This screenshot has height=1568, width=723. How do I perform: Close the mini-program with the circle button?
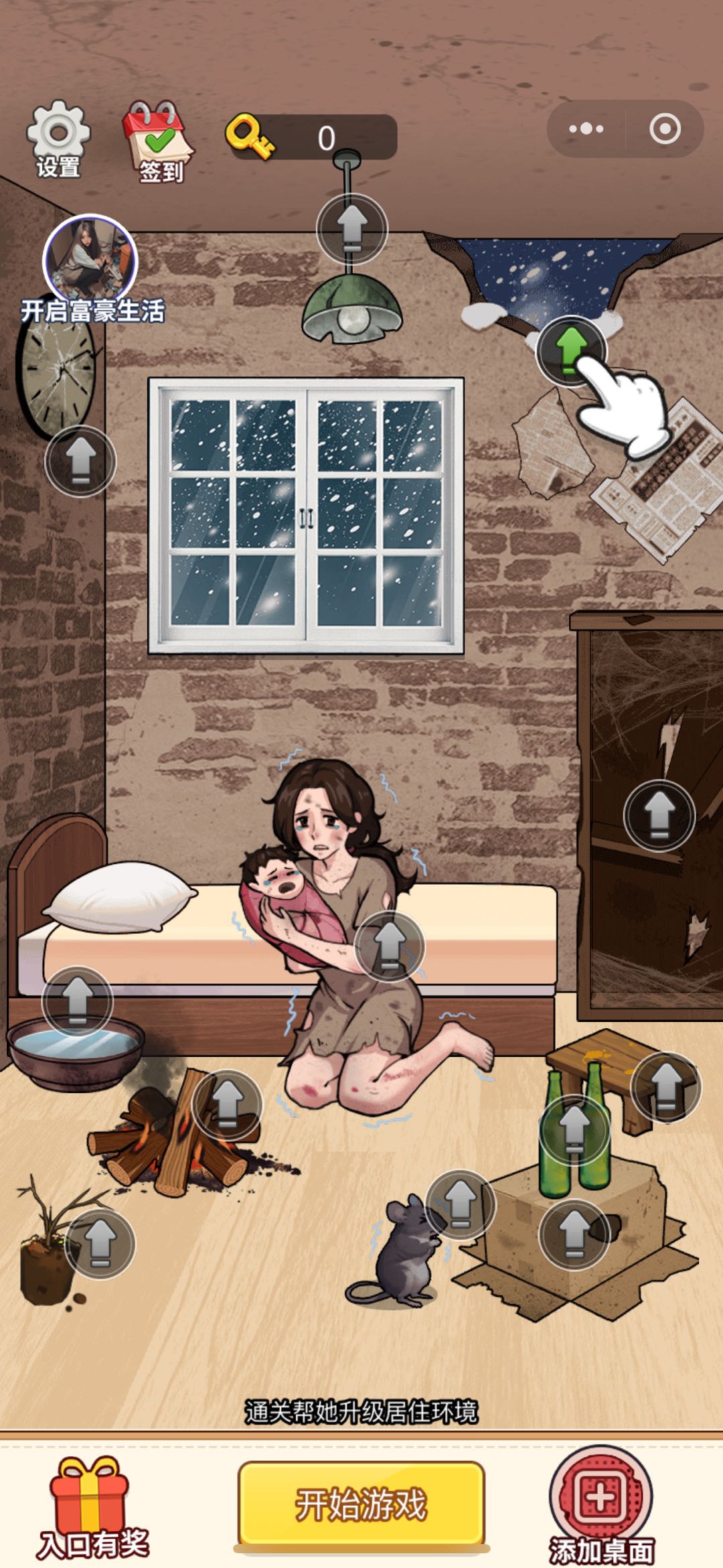click(x=665, y=129)
